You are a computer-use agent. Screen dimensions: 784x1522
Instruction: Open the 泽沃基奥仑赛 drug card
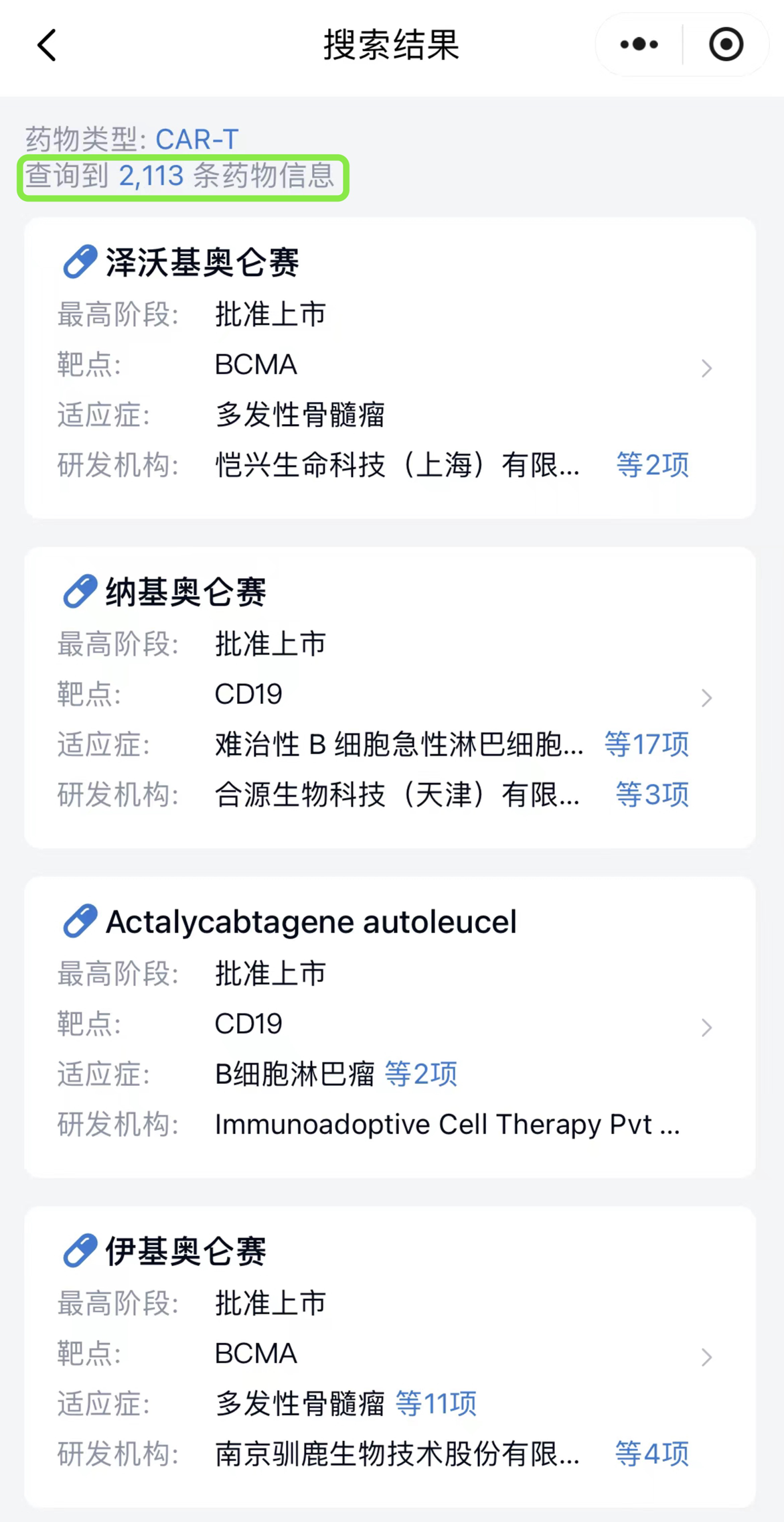coord(202,262)
